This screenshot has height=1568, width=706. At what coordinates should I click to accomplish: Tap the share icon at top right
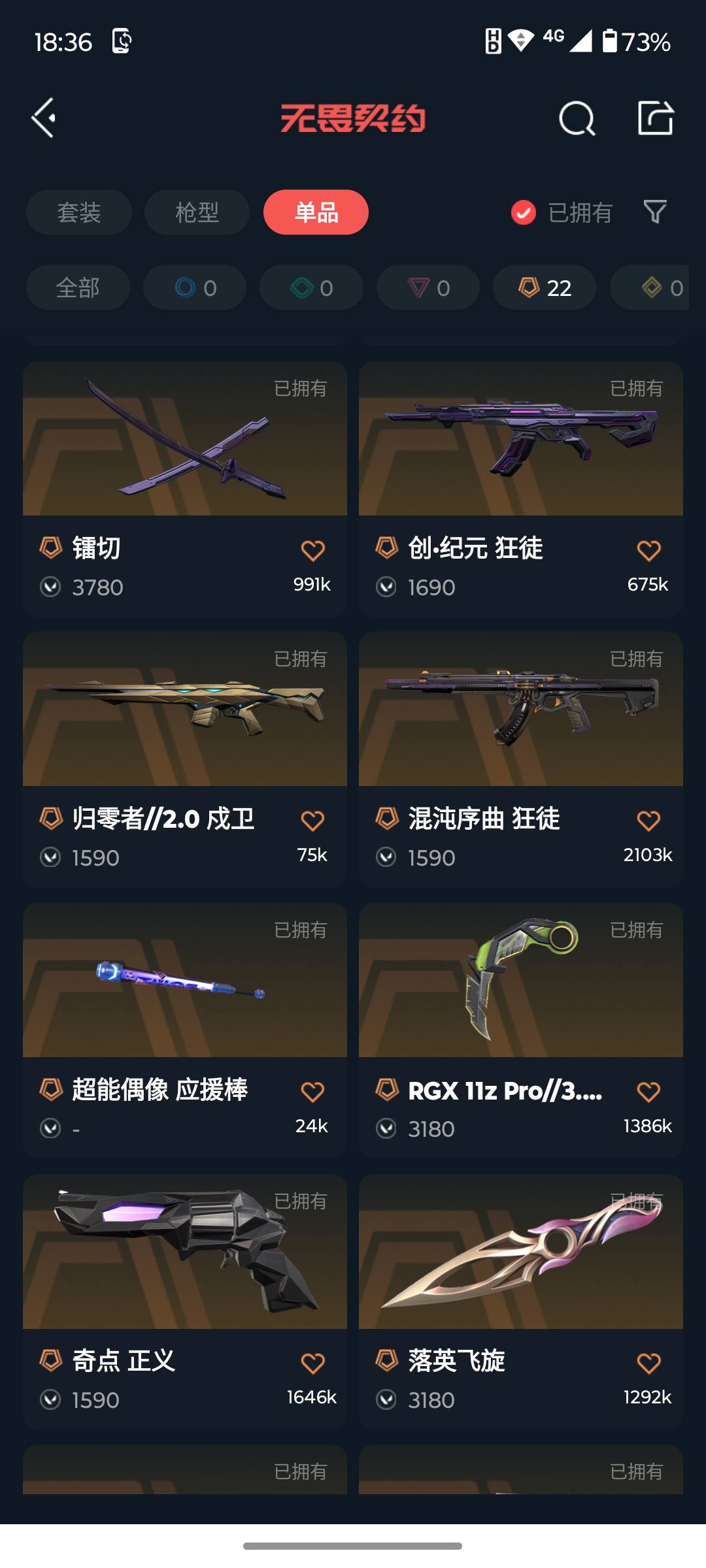pos(657,118)
